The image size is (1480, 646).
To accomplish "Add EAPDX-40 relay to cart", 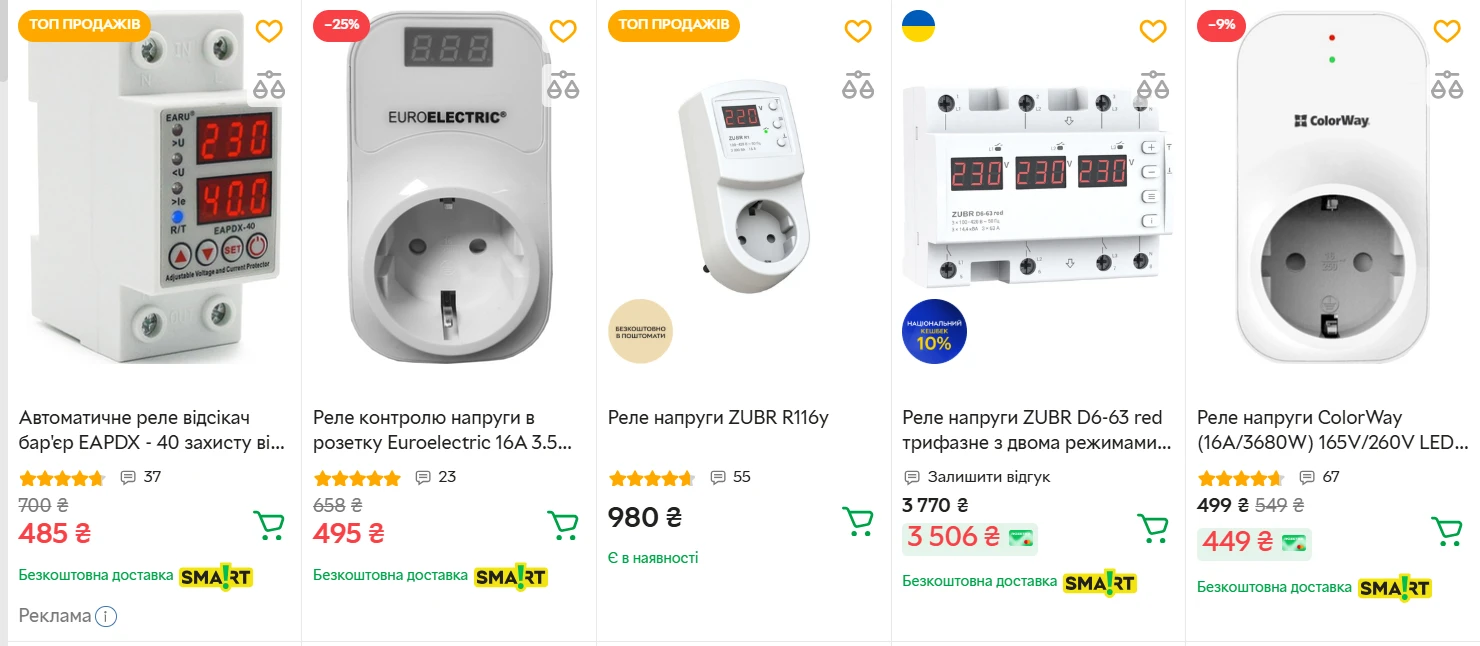I will pos(269,525).
